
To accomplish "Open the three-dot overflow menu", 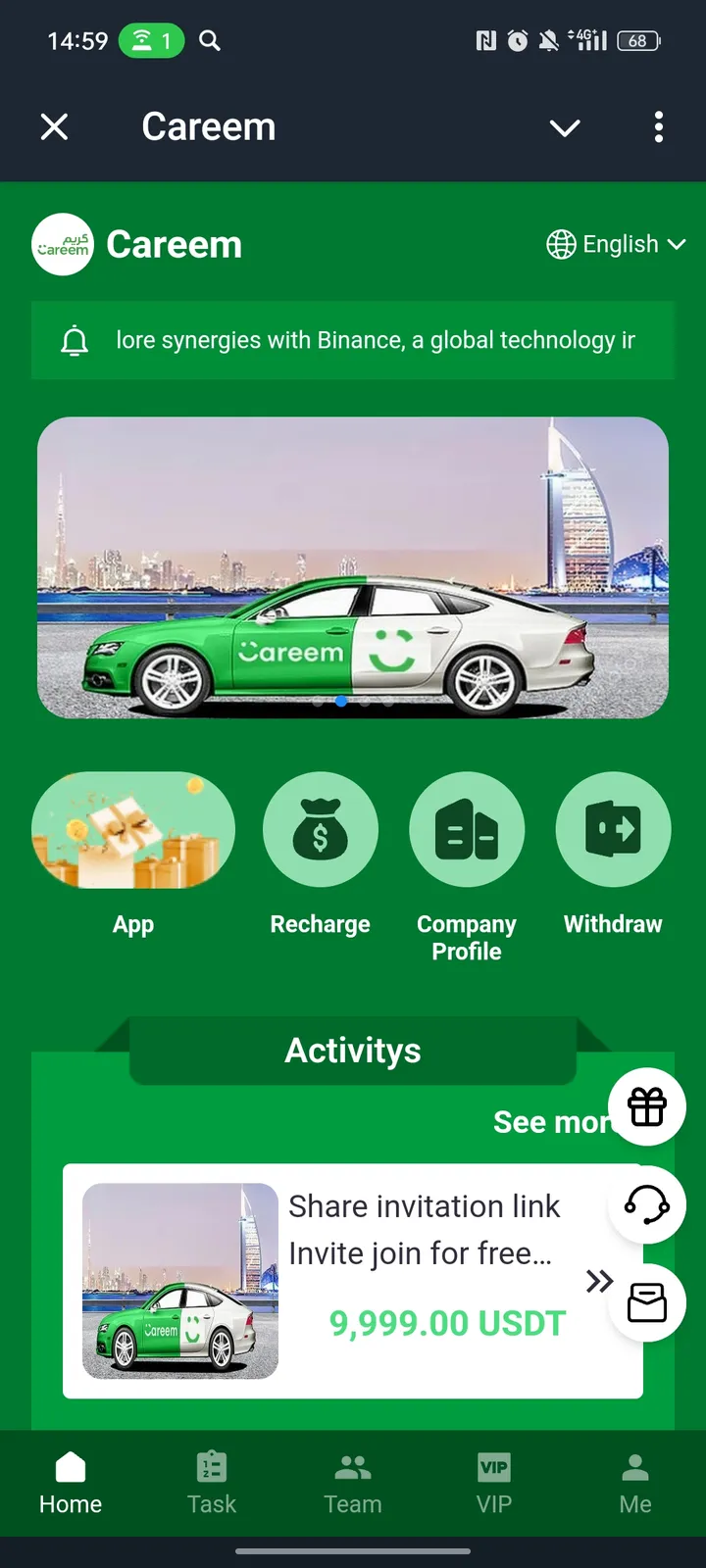I will click(658, 127).
